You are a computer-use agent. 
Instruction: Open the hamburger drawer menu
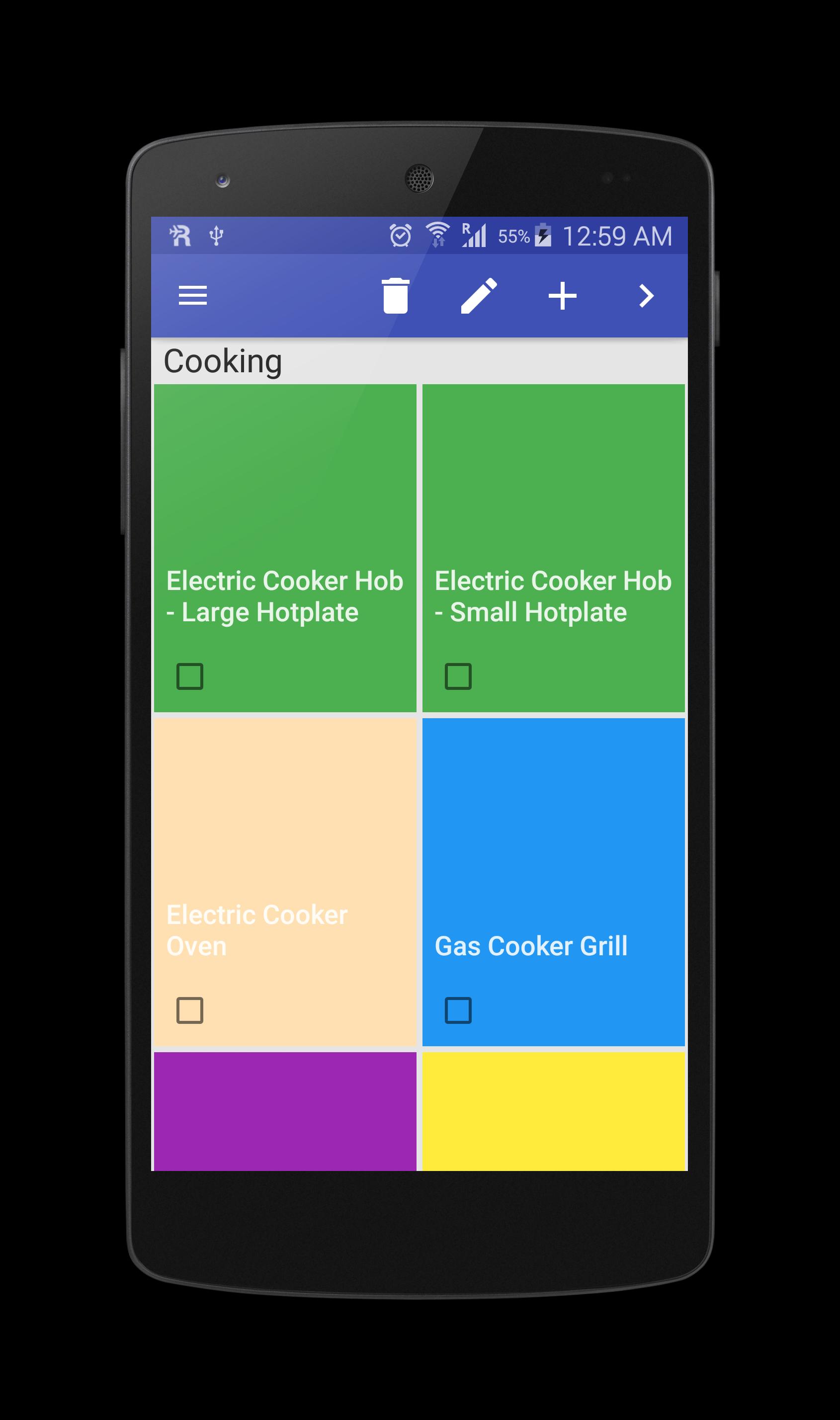click(192, 295)
